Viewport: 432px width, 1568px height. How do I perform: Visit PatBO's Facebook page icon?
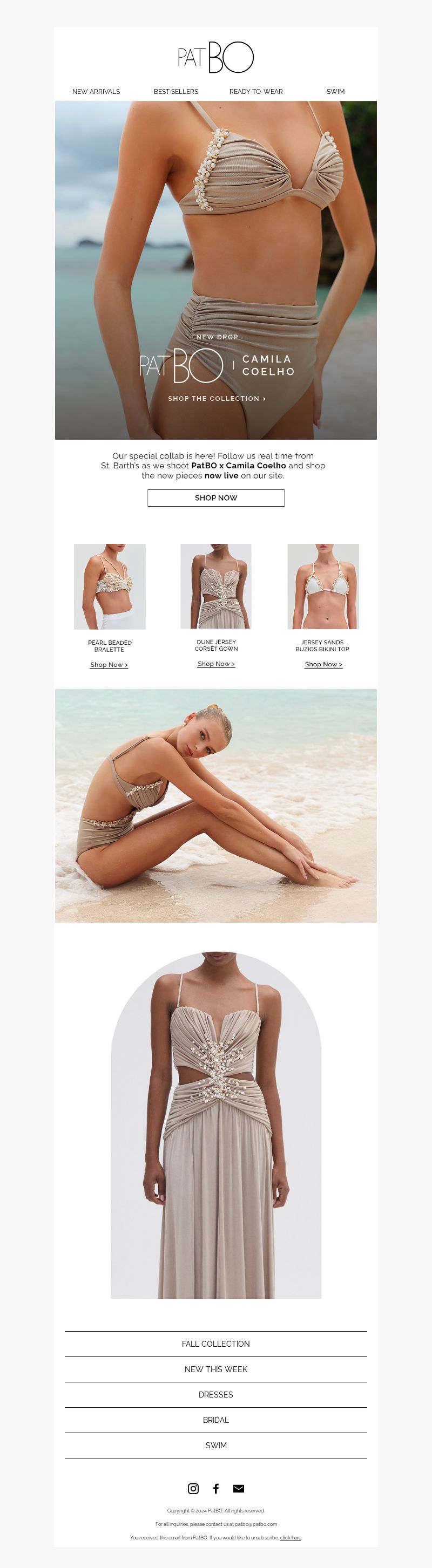click(215, 1488)
